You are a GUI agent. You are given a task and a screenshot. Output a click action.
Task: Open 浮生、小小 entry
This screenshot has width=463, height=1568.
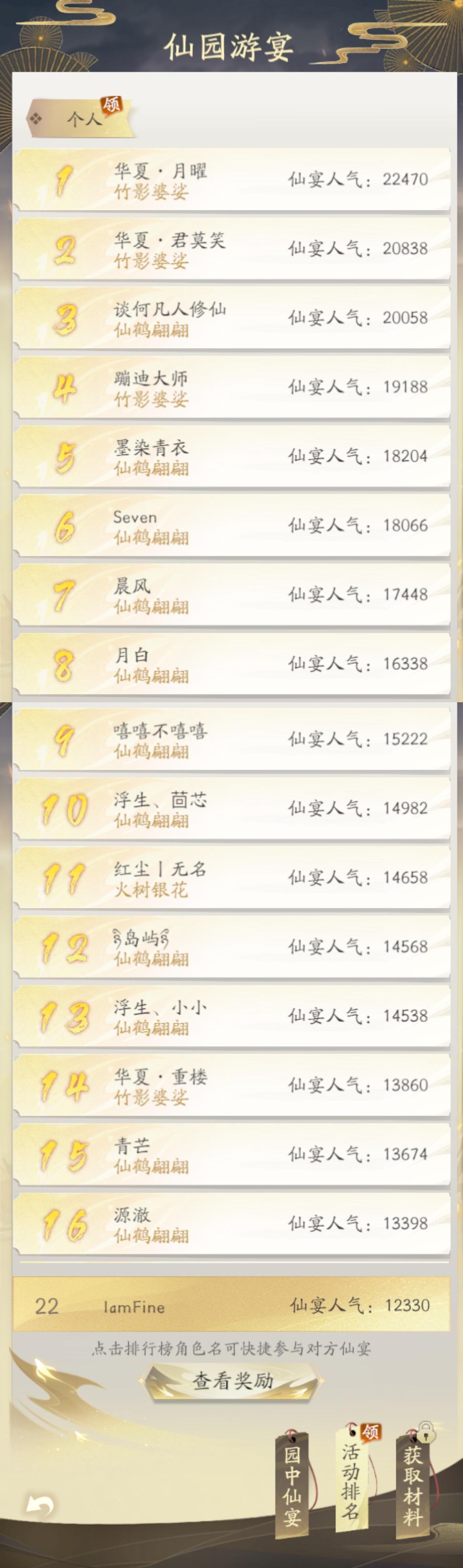coord(231,1016)
